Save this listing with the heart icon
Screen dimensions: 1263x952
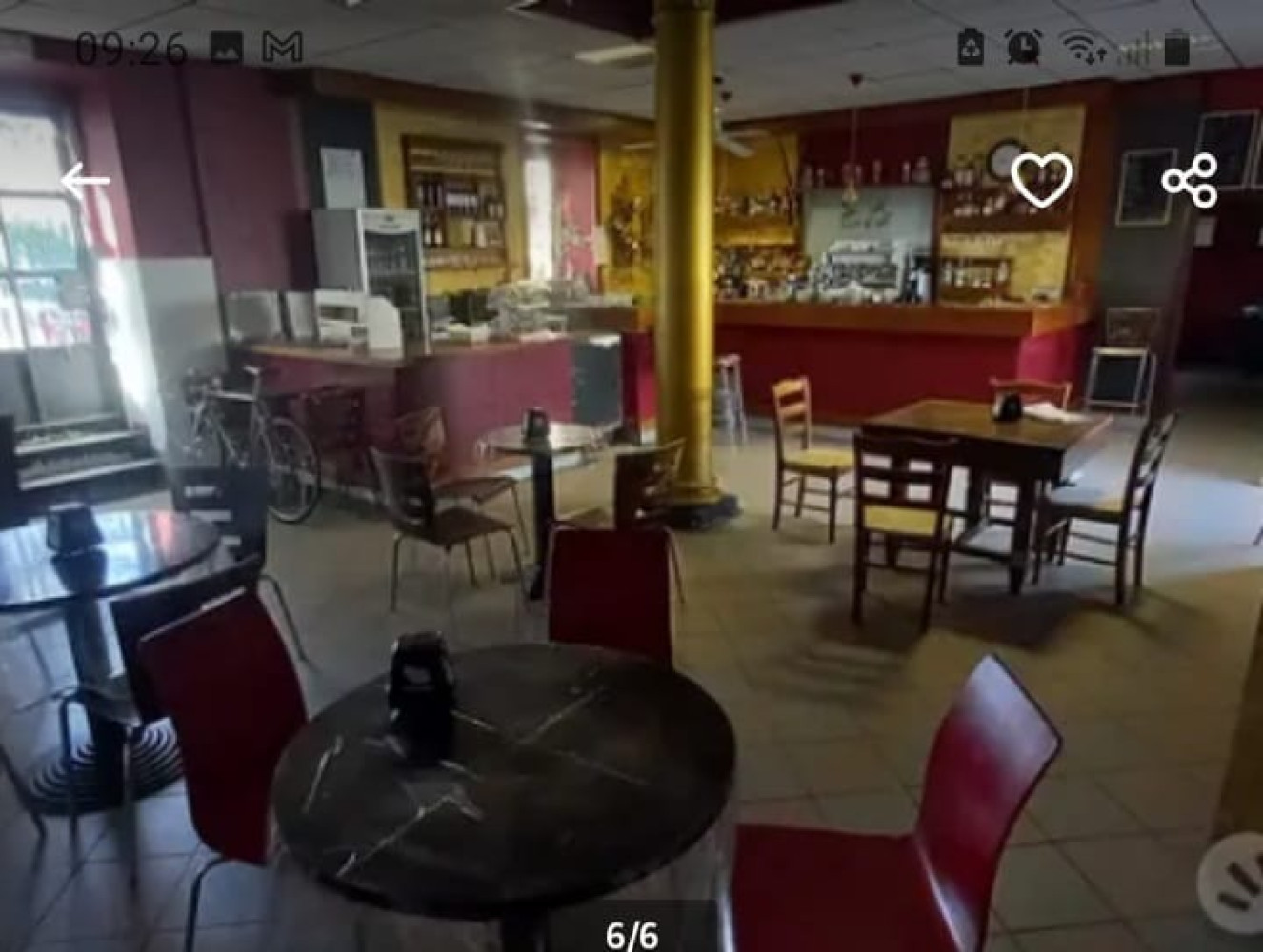[x=1041, y=180]
